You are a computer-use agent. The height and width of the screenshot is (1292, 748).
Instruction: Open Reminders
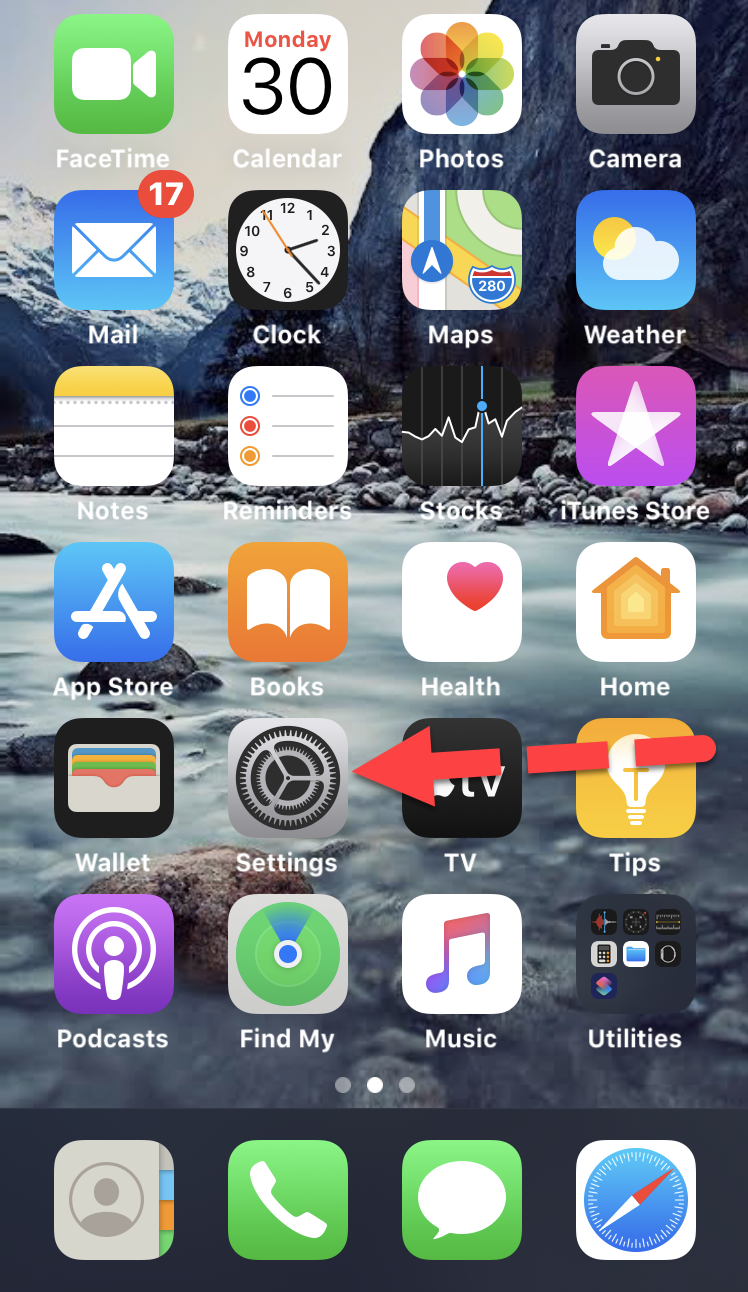[x=288, y=426]
